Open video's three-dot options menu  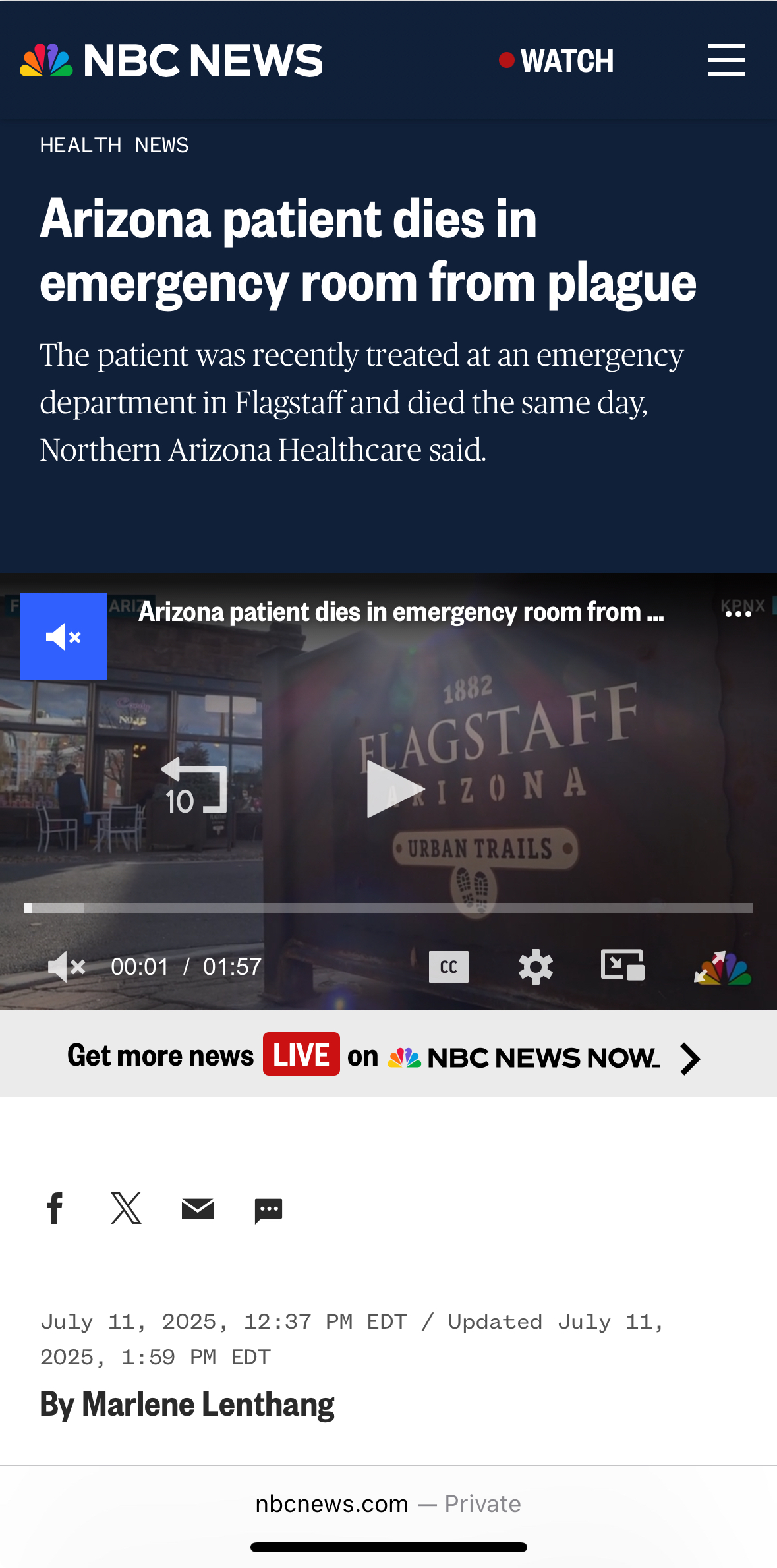coord(738,614)
